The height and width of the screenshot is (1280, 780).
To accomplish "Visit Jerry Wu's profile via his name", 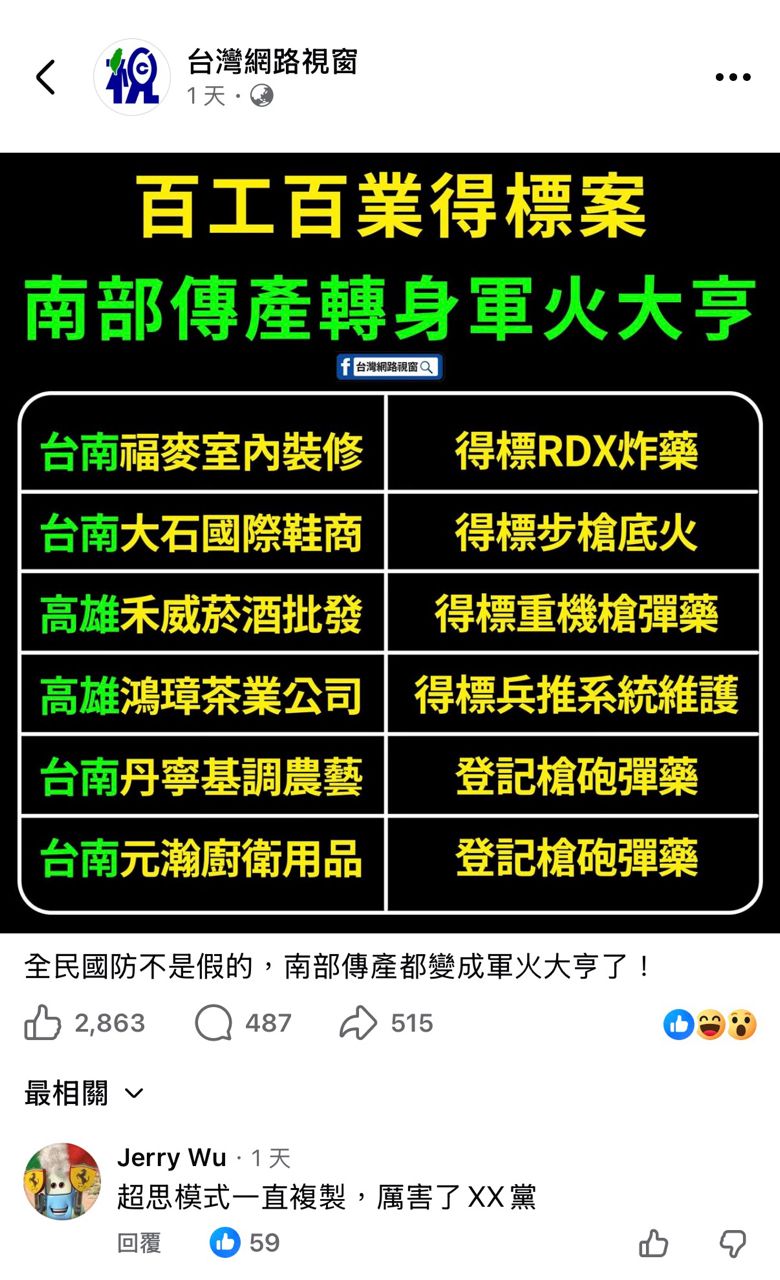I will (x=171, y=1158).
